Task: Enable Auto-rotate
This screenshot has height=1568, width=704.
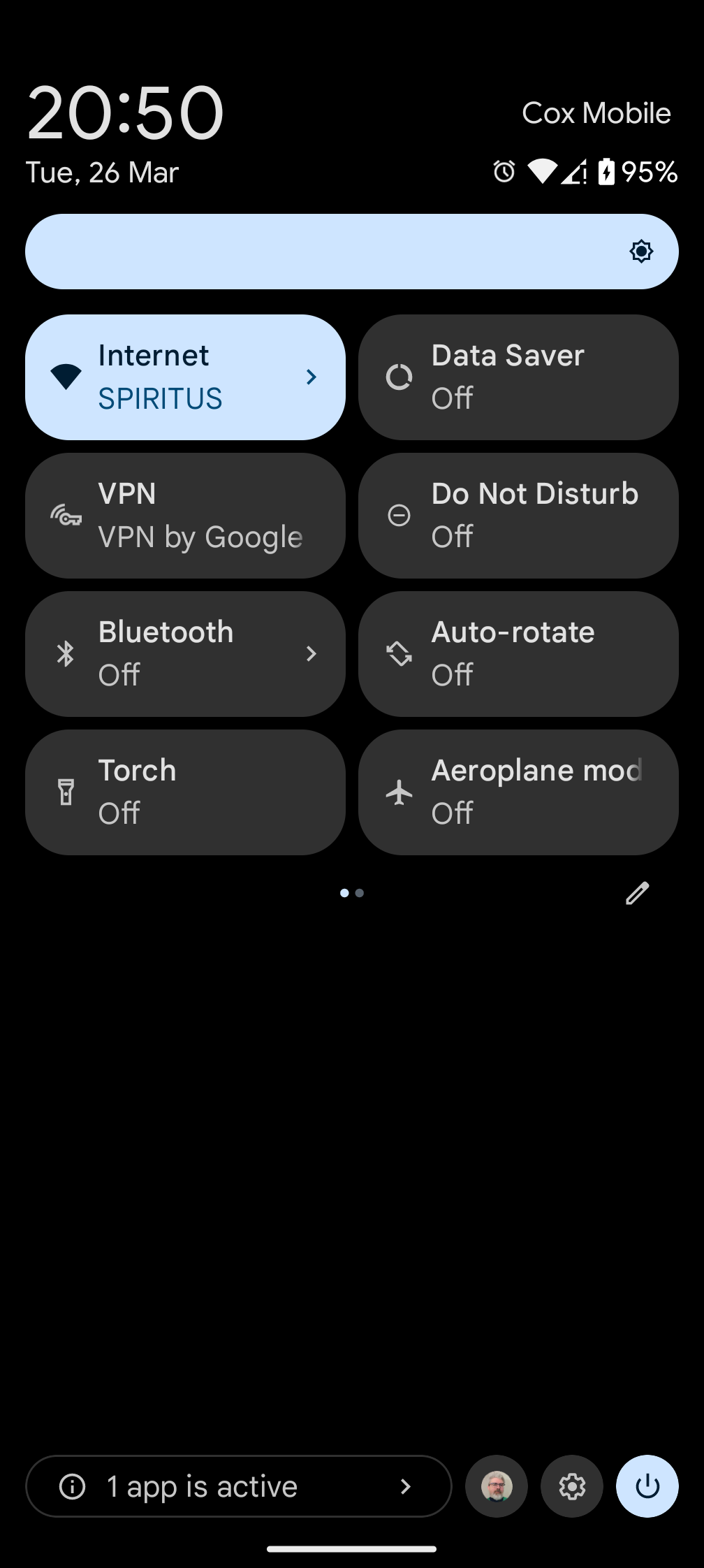Action: click(x=518, y=654)
